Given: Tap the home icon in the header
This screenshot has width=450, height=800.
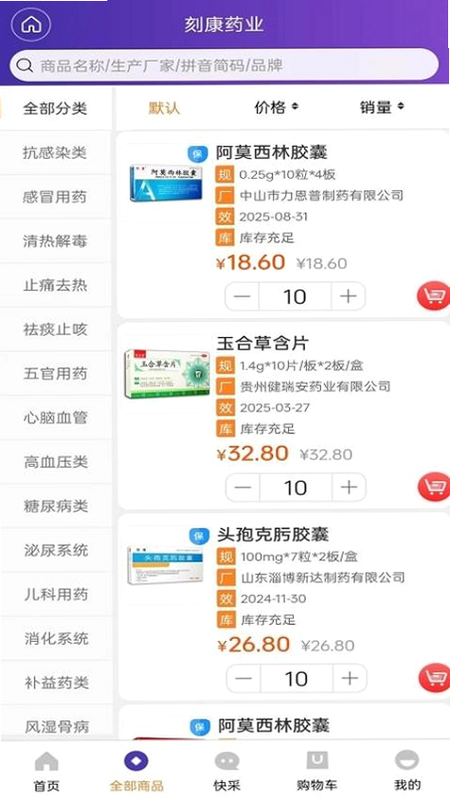Looking at the screenshot, I should tap(31, 24).
